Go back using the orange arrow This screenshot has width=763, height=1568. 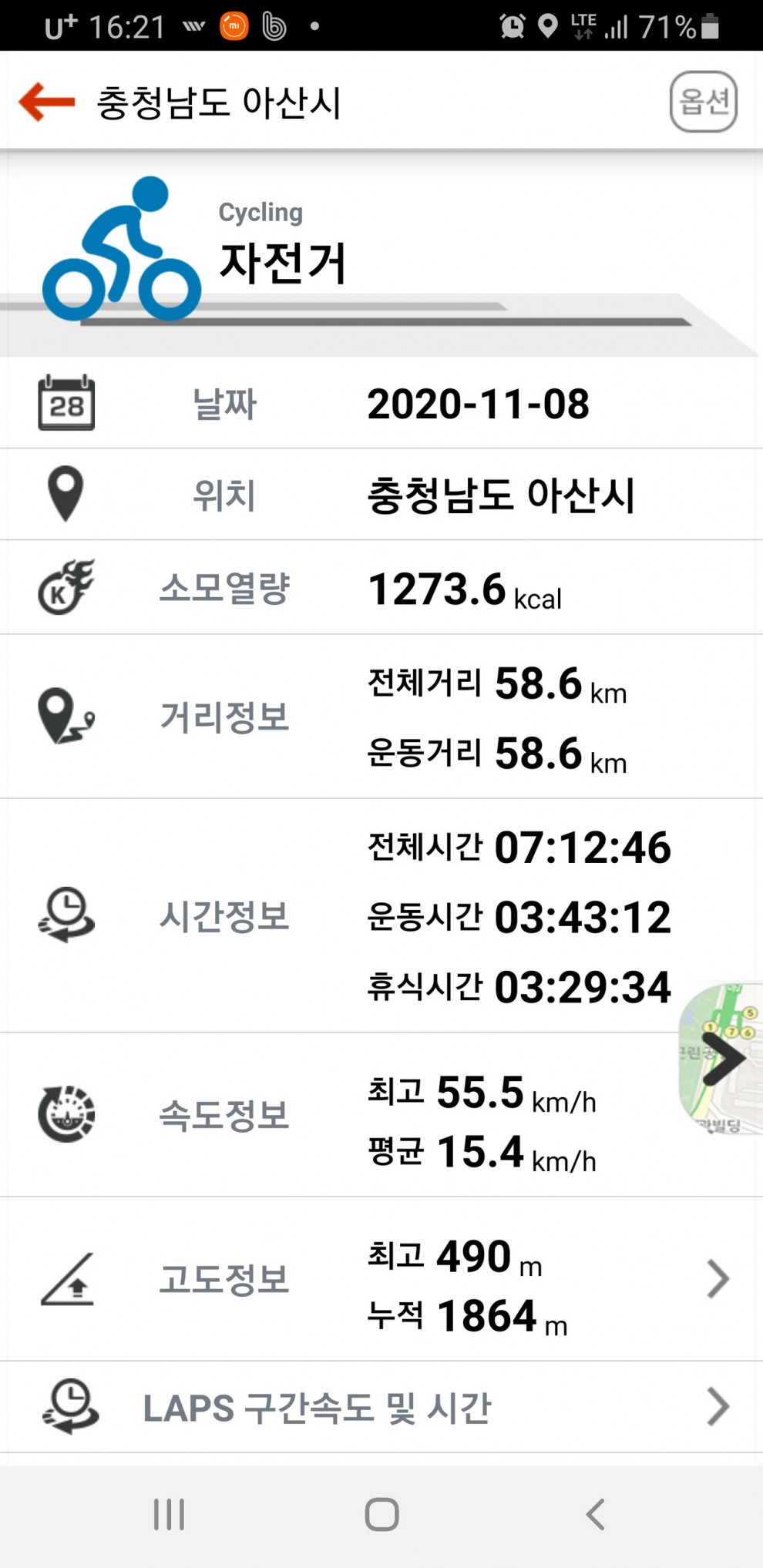(46, 102)
